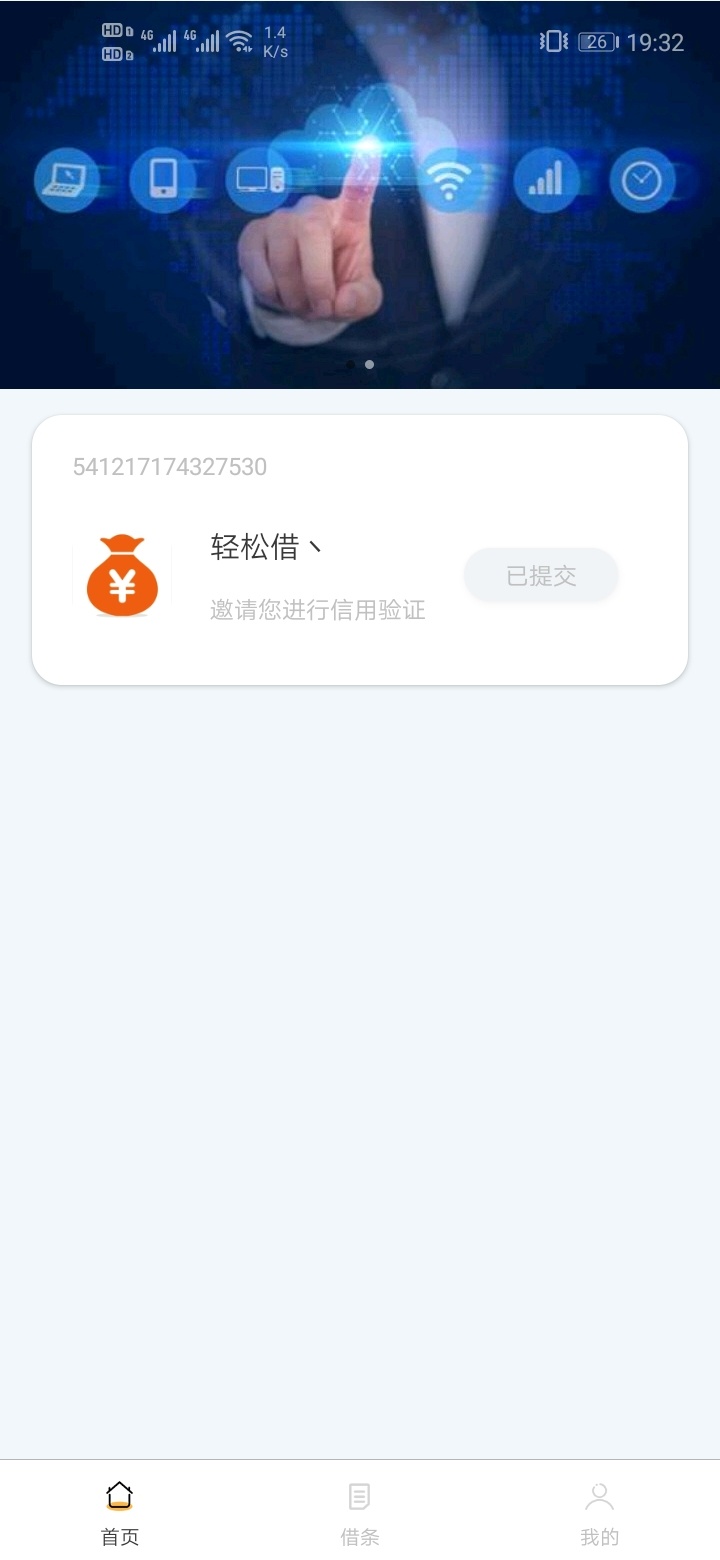Open the 我的 tab
Screen dimensions: 720x1560
coord(600,1514)
